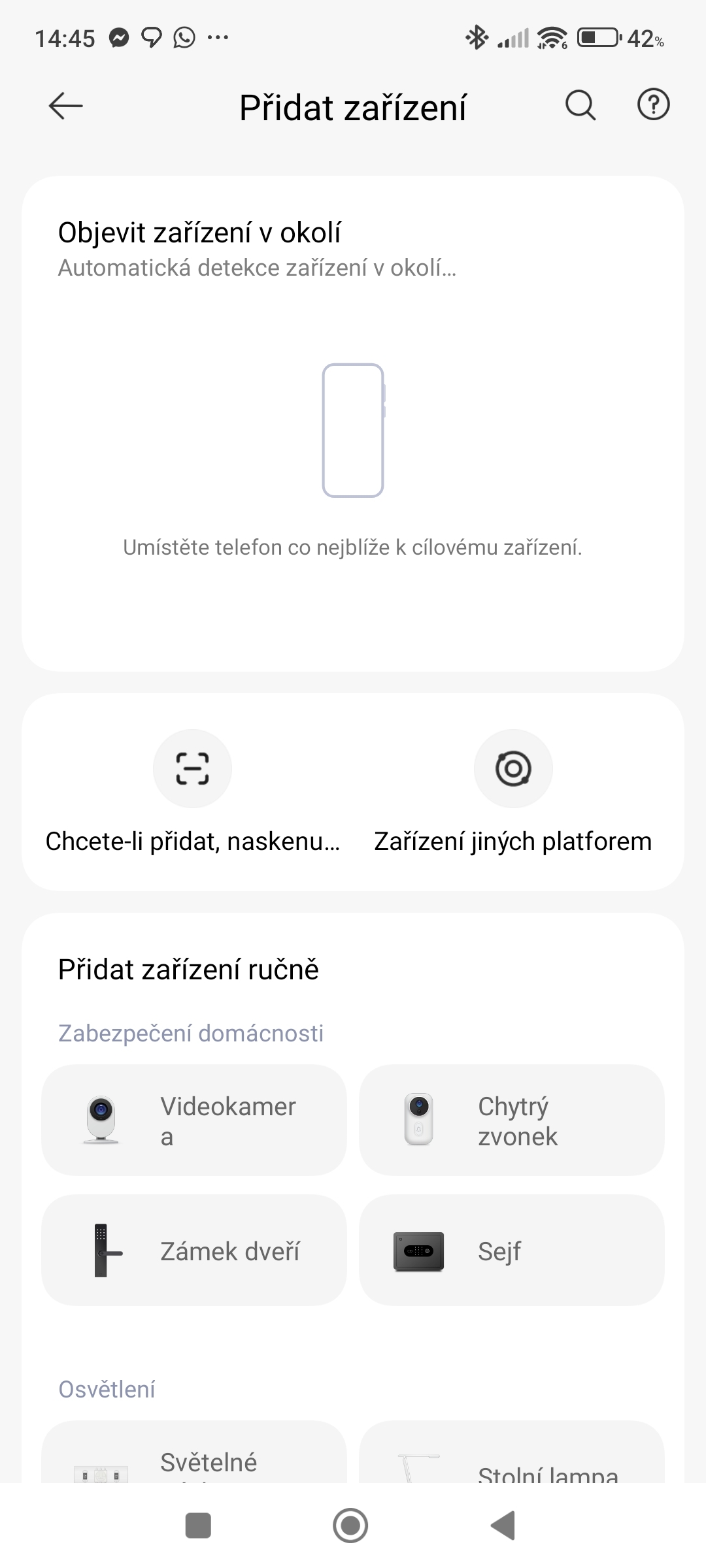Choose Zámek dveří device type
Image resolution: width=706 pixels, height=1568 pixels.
pyautogui.click(x=194, y=1250)
